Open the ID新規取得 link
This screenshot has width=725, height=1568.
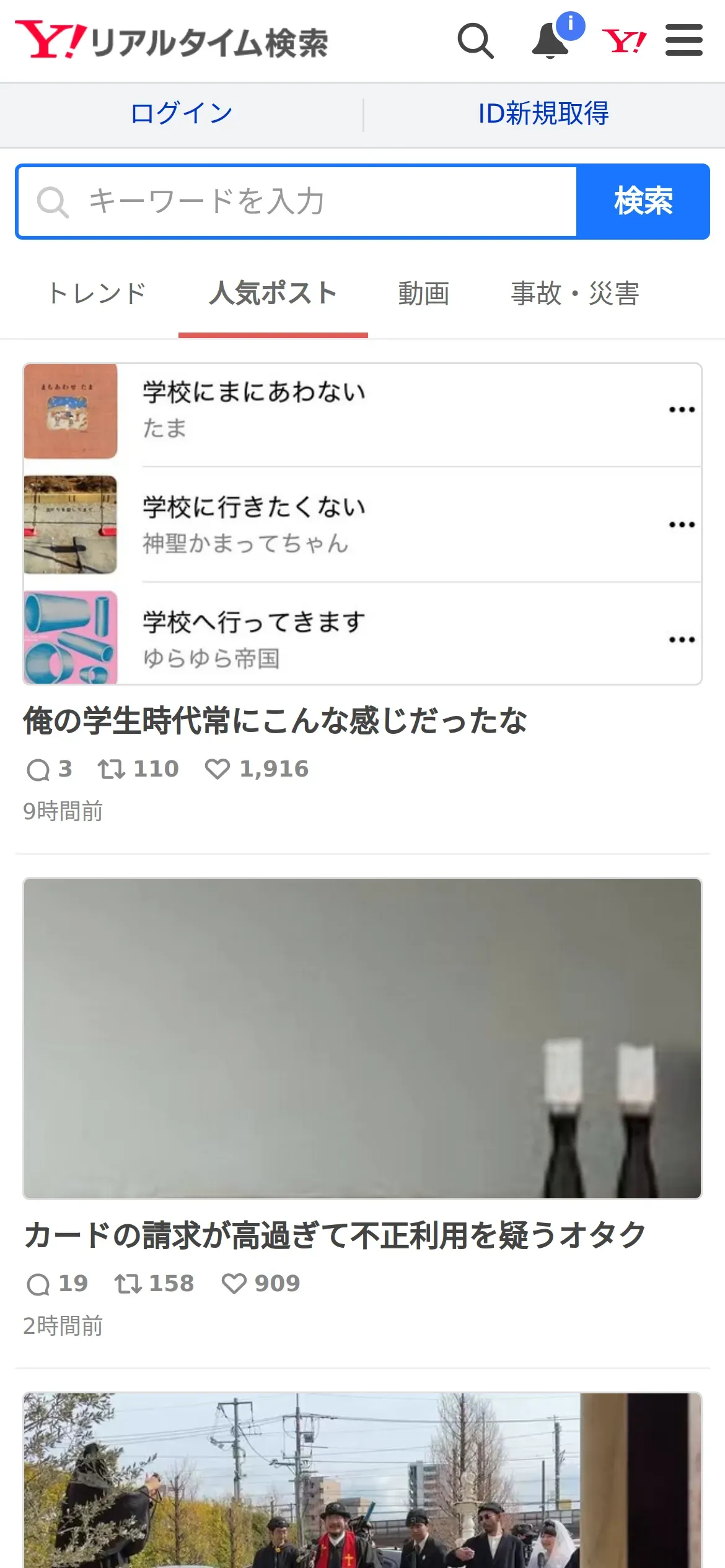[x=543, y=114]
